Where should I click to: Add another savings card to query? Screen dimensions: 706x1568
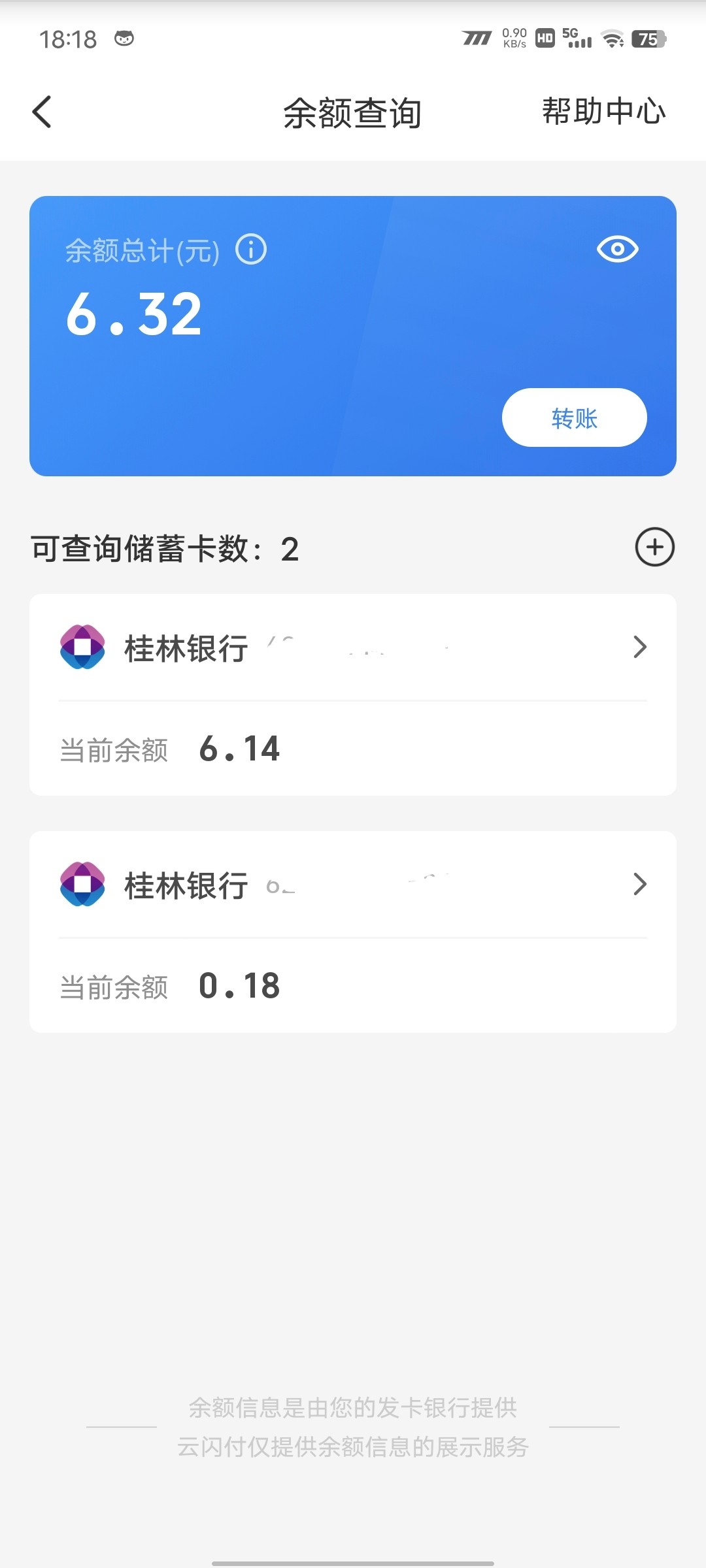[654, 547]
